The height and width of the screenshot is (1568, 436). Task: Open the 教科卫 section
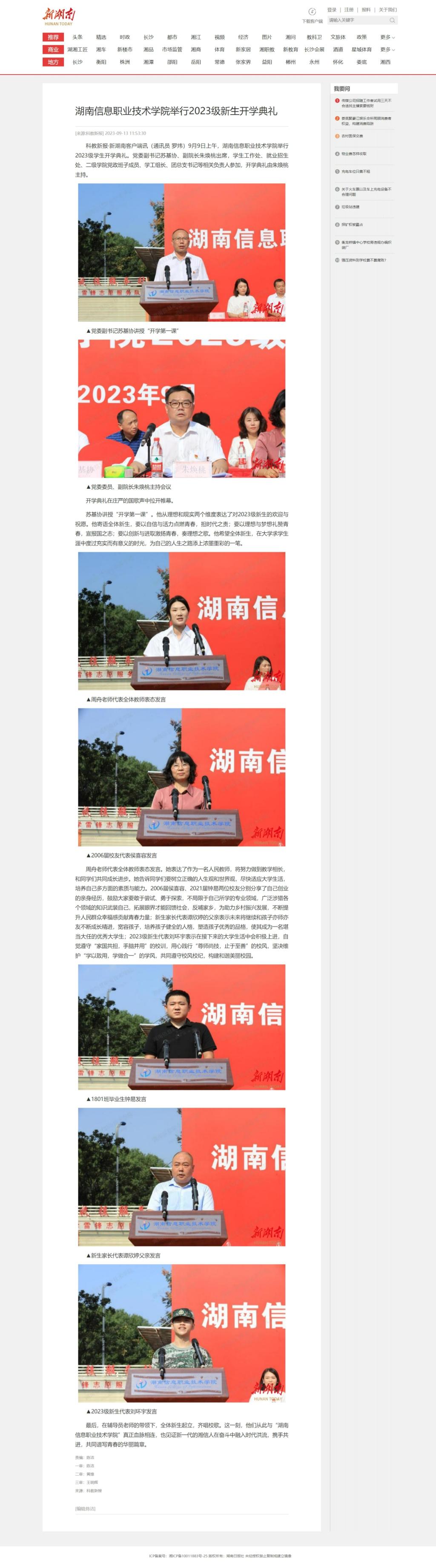tap(314, 37)
